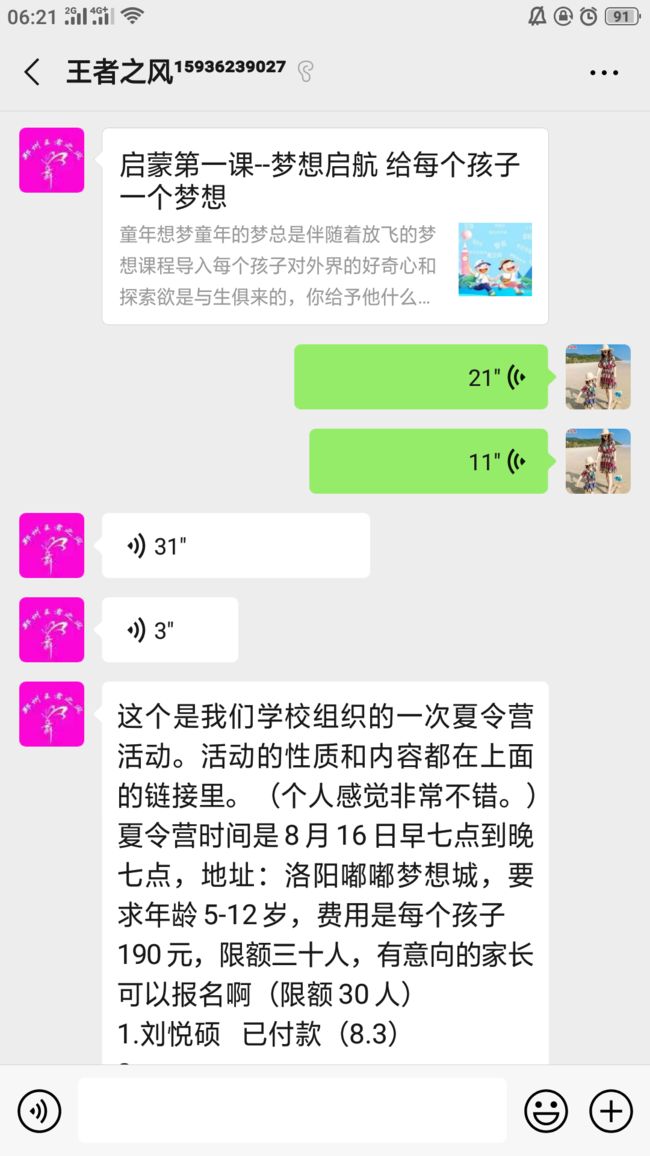This screenshot has width=650, height=1156.
Task: Open the chat overflow menu
Action: [604, 72]
